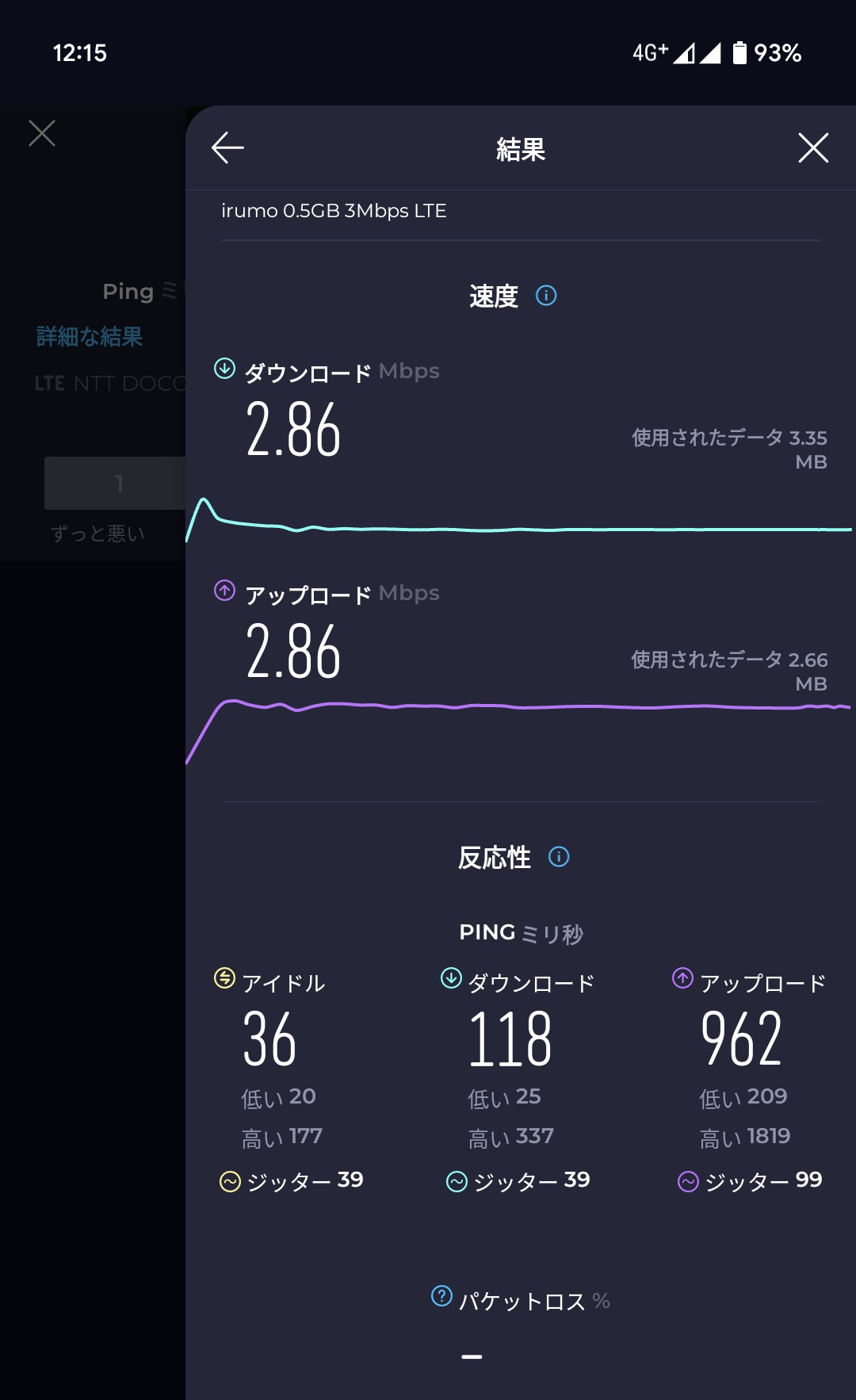Go back with the arrow icon
This screenshot has width=856, height=1400.
(227, 148)
